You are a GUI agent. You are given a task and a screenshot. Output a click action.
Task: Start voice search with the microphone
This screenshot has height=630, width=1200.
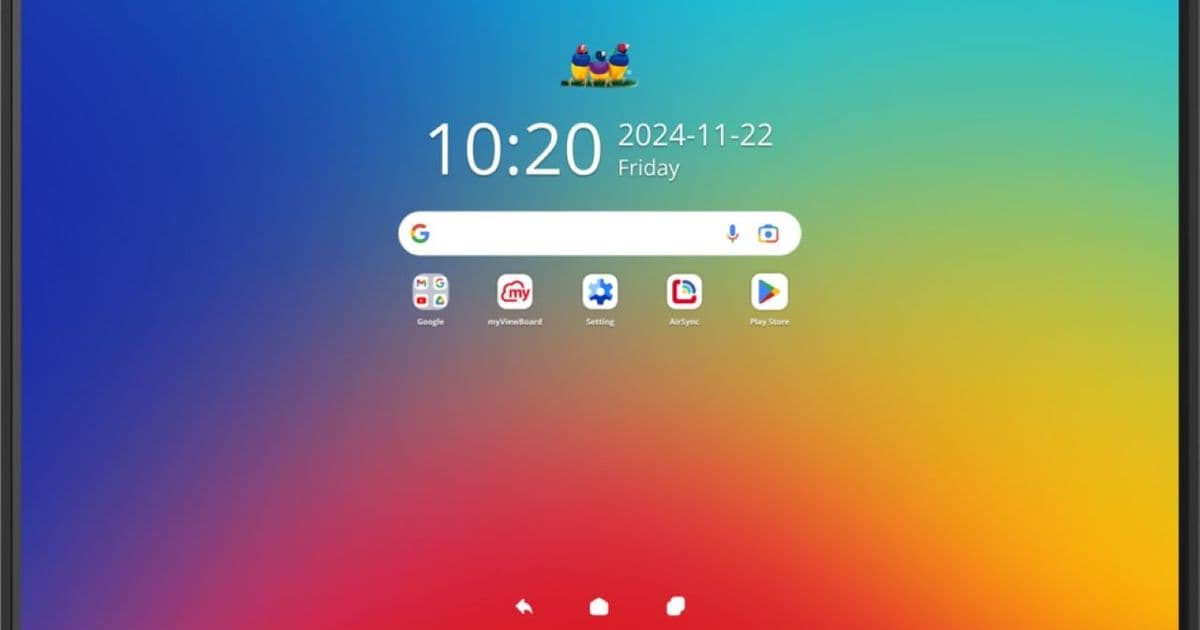coord(732,233)
